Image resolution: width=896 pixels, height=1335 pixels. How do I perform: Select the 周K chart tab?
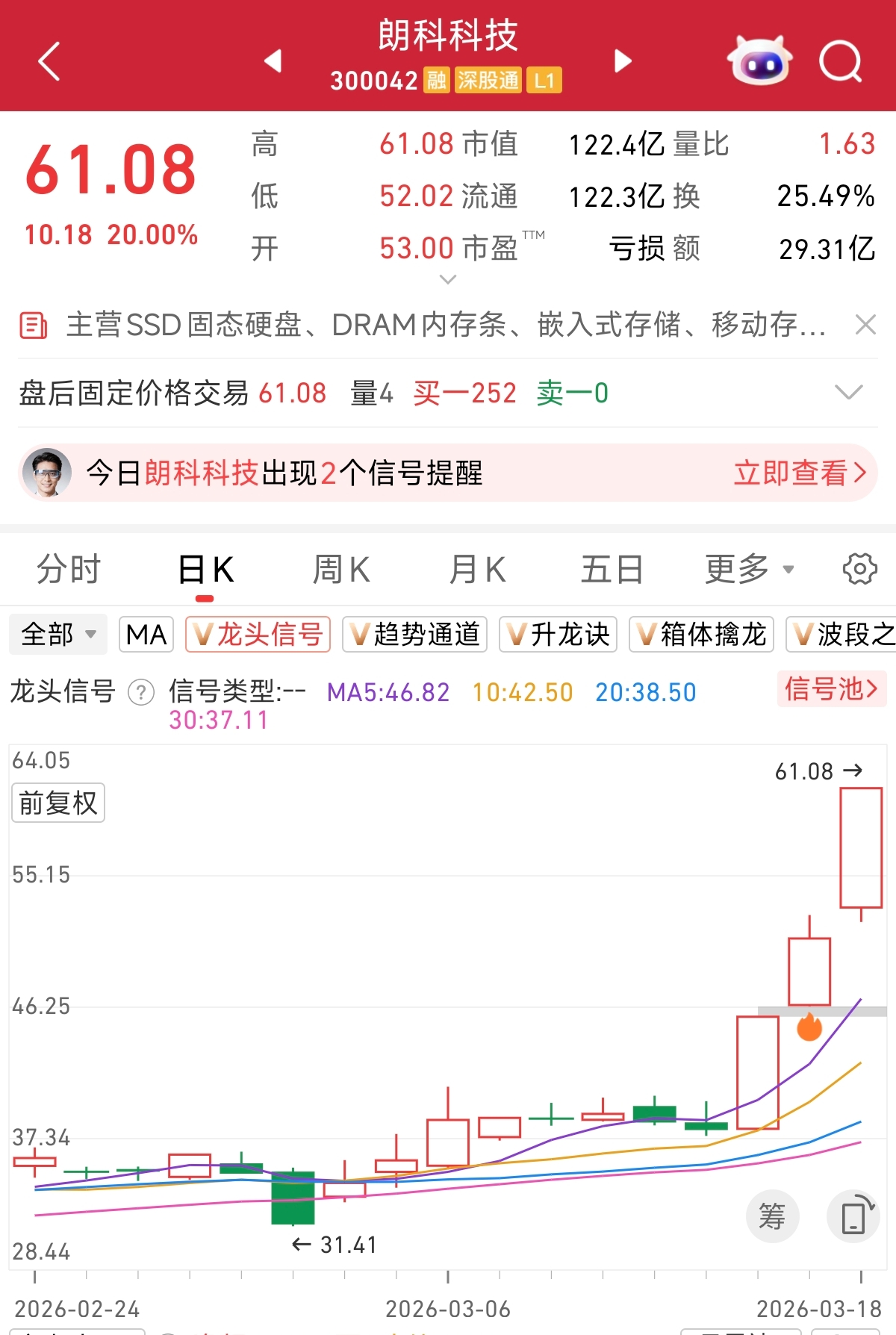tap(341, 570)
